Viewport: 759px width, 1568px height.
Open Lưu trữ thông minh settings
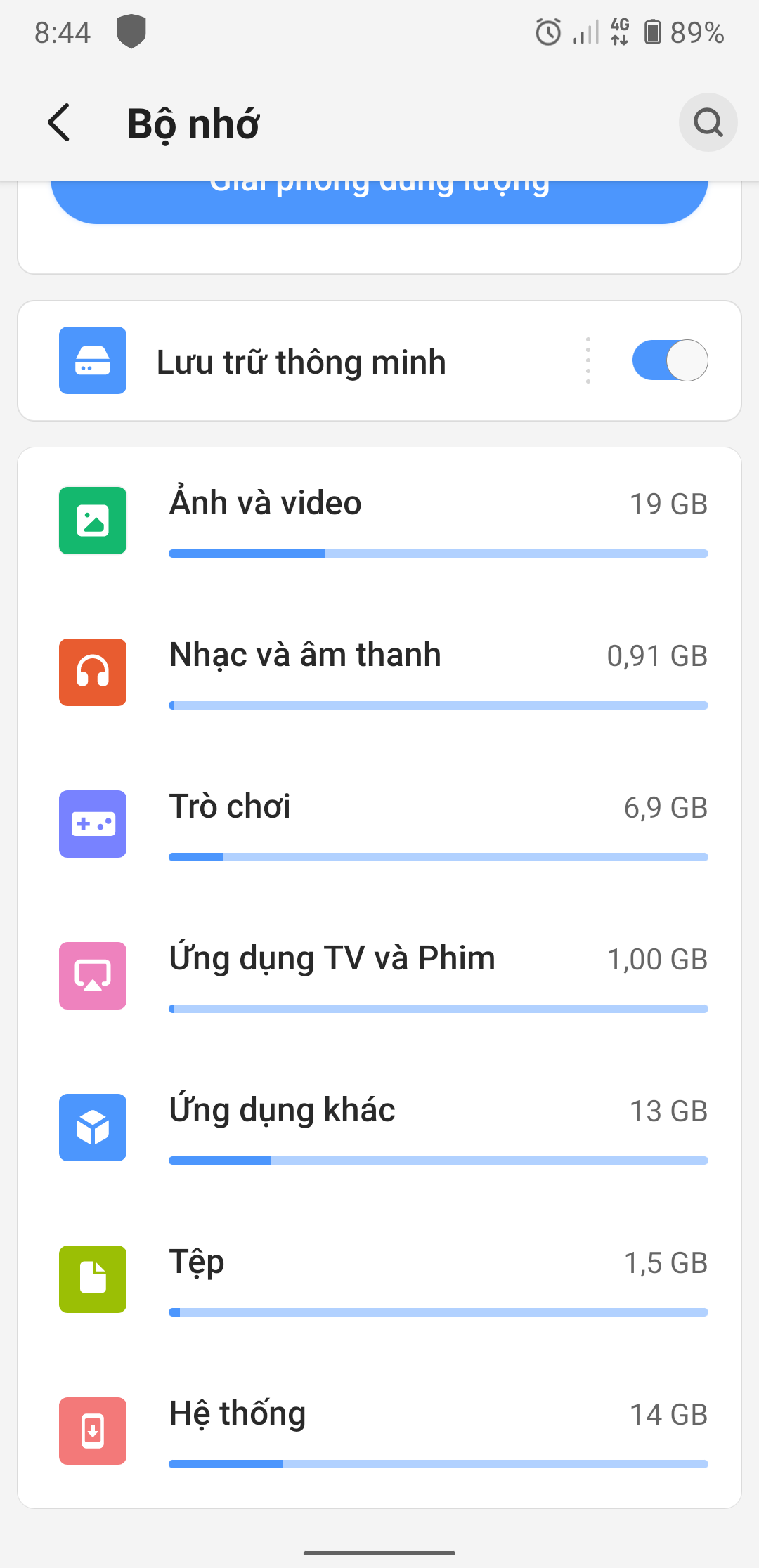click(x=302, y=362)
